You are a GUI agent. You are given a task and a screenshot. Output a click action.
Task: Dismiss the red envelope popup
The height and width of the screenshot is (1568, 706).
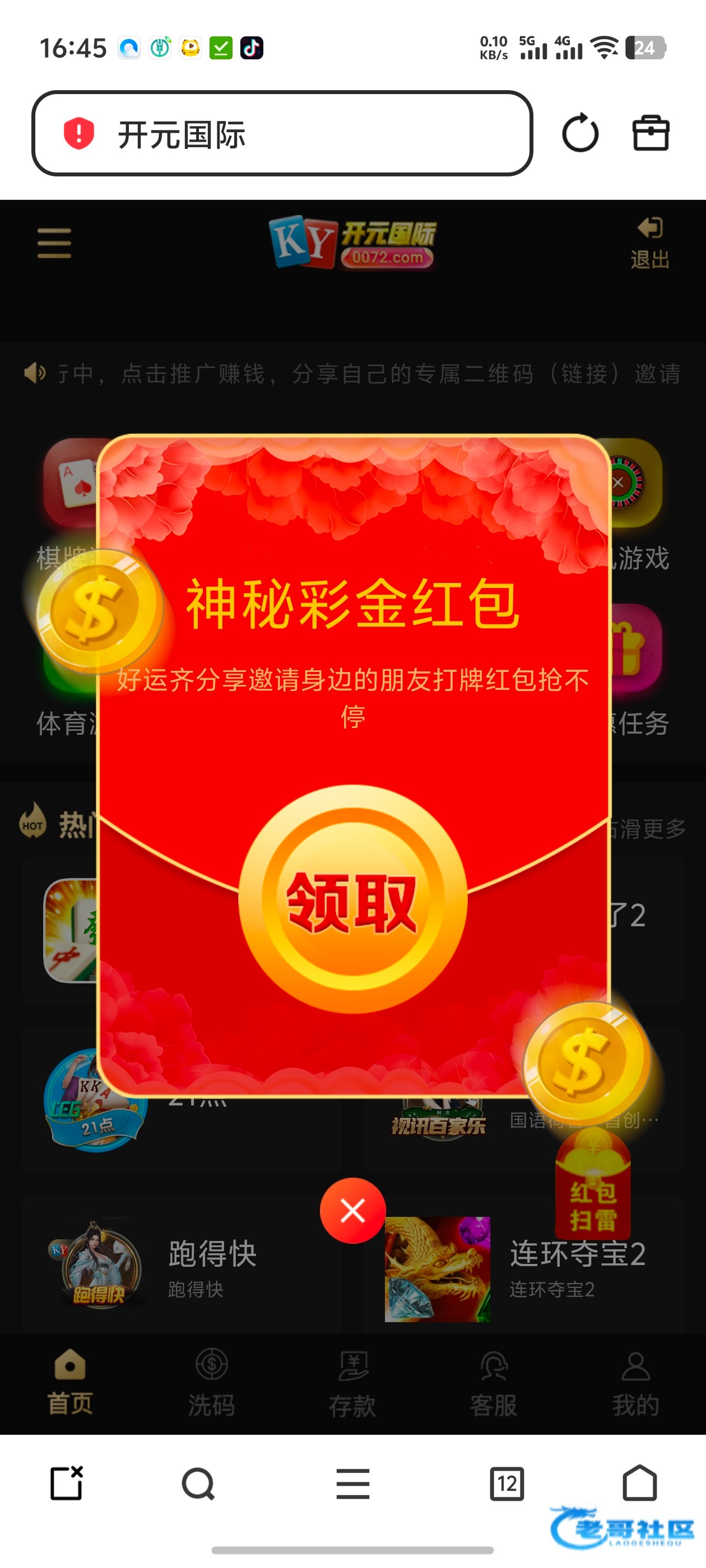(x=352, y=1210)
